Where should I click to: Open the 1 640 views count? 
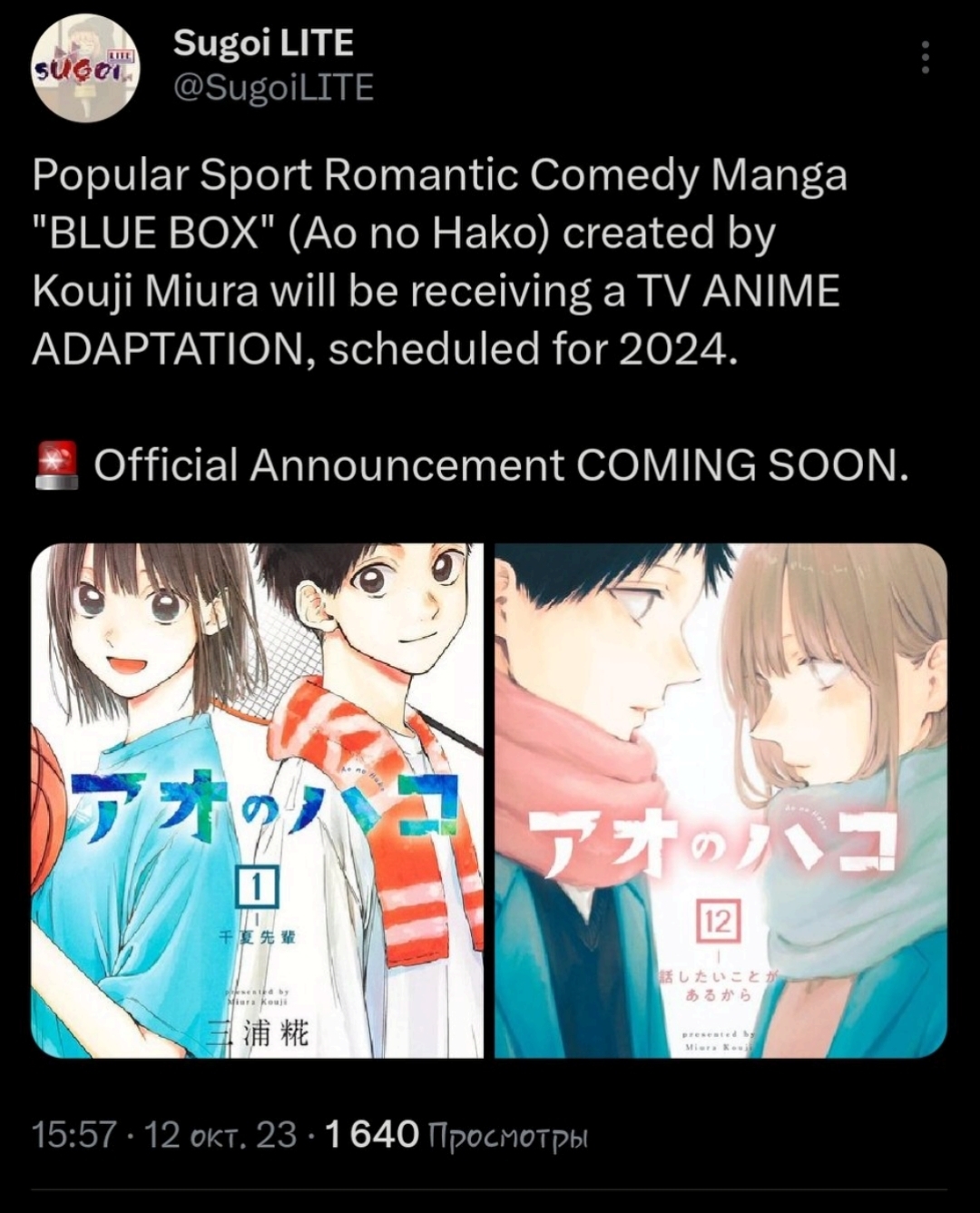pyautogui.click(x=456, y=1135)
